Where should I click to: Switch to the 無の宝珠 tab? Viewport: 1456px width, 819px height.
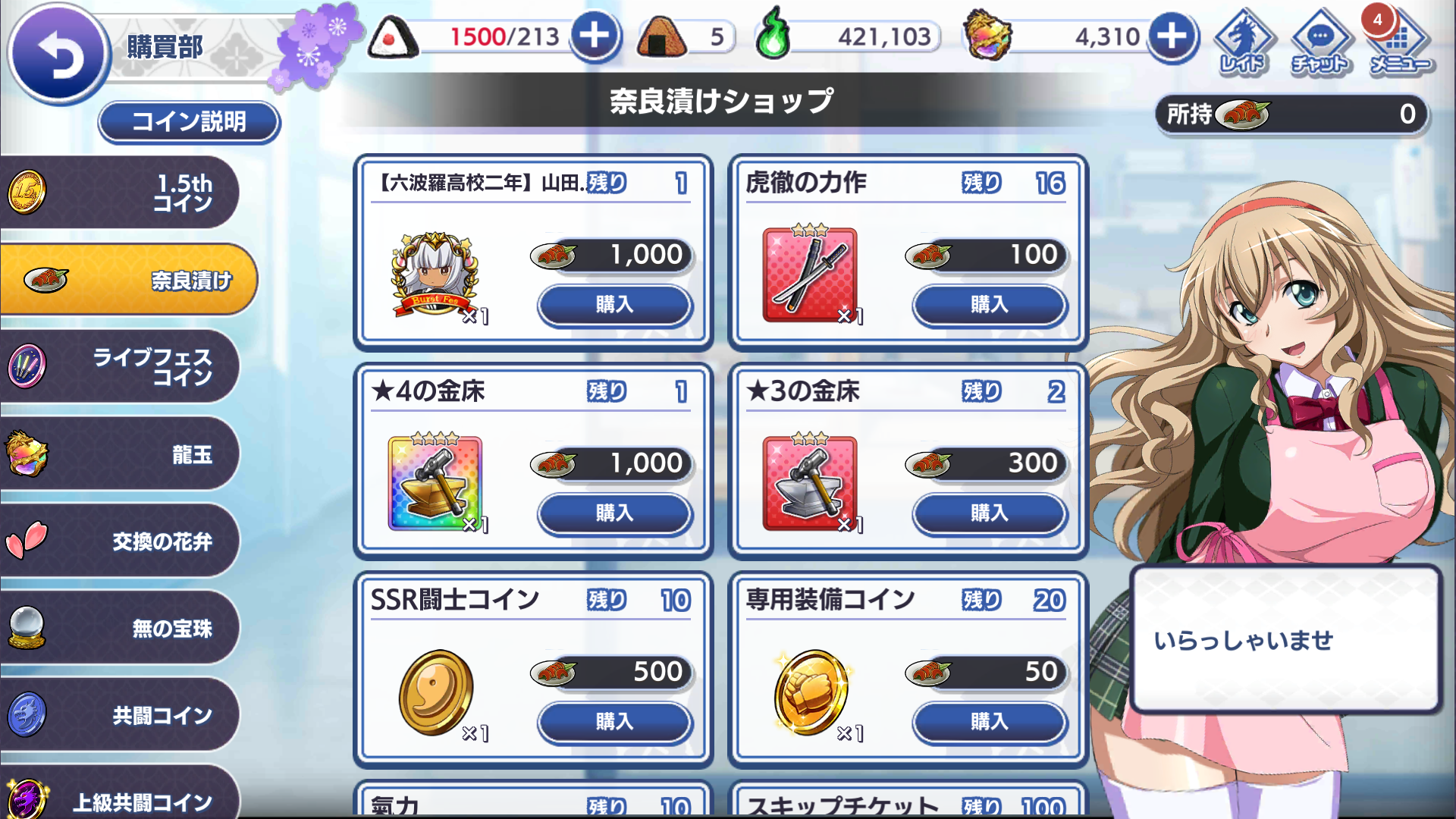[x=121, y=628]
